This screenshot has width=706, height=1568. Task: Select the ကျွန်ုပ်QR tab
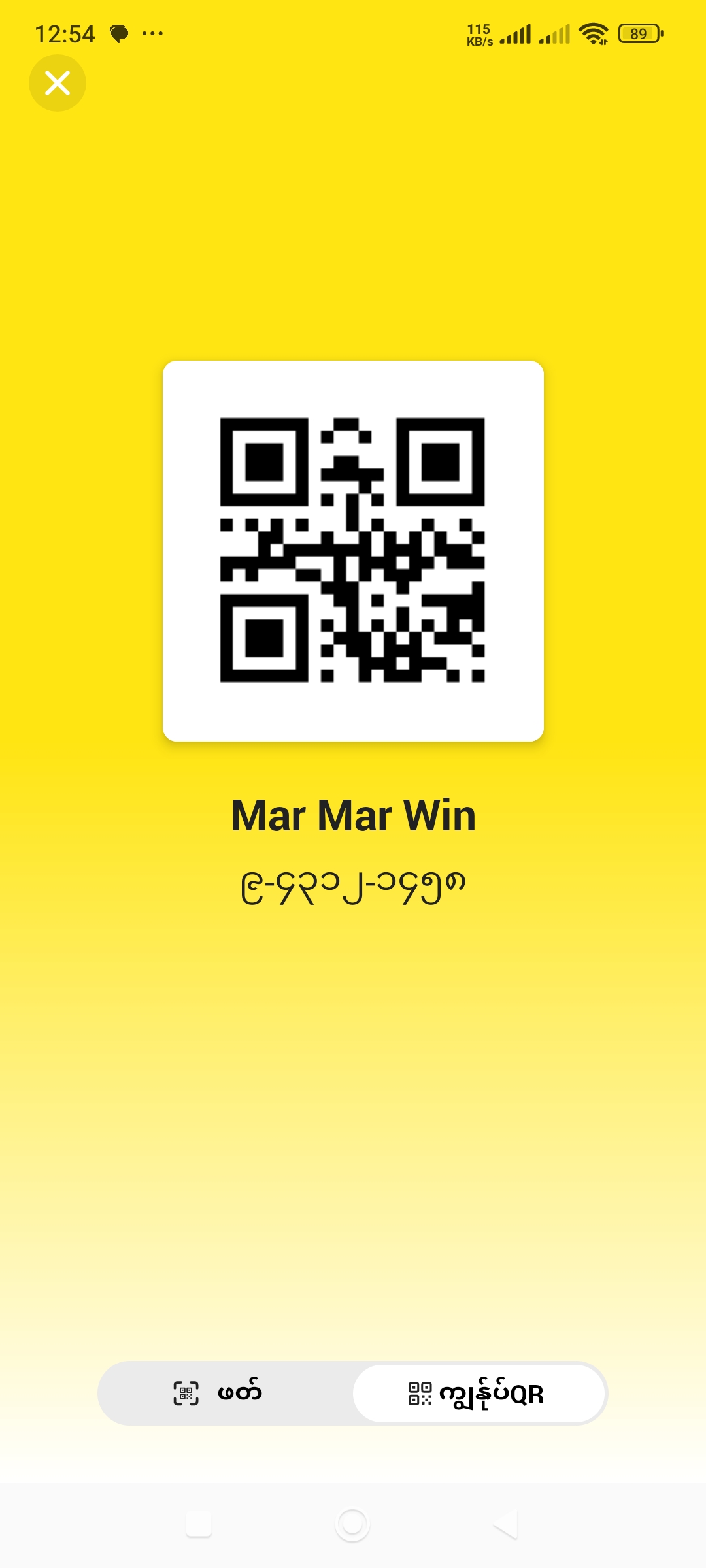coord(478,1393)
